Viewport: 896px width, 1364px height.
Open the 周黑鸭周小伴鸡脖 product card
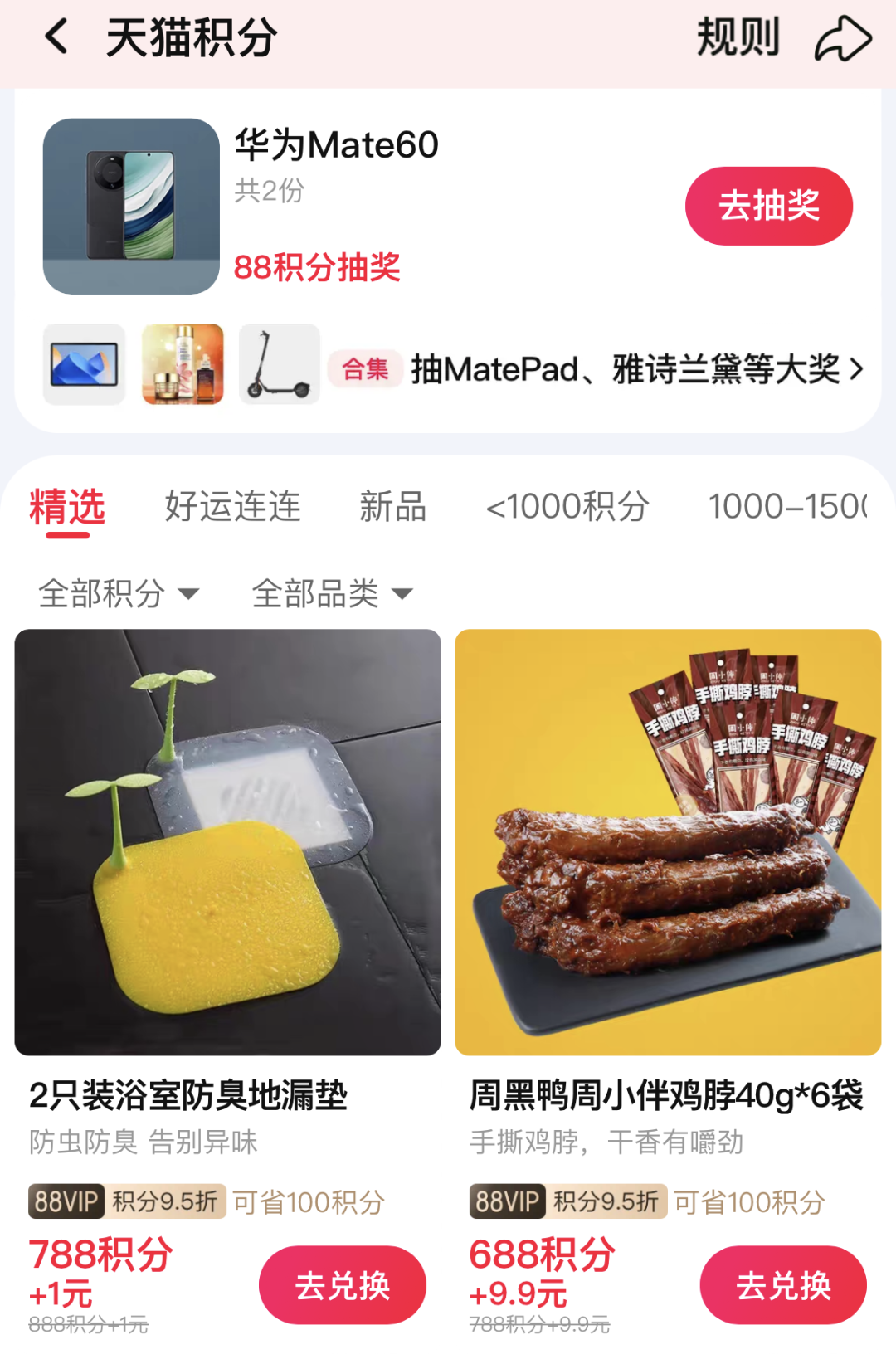click(668, 842)
